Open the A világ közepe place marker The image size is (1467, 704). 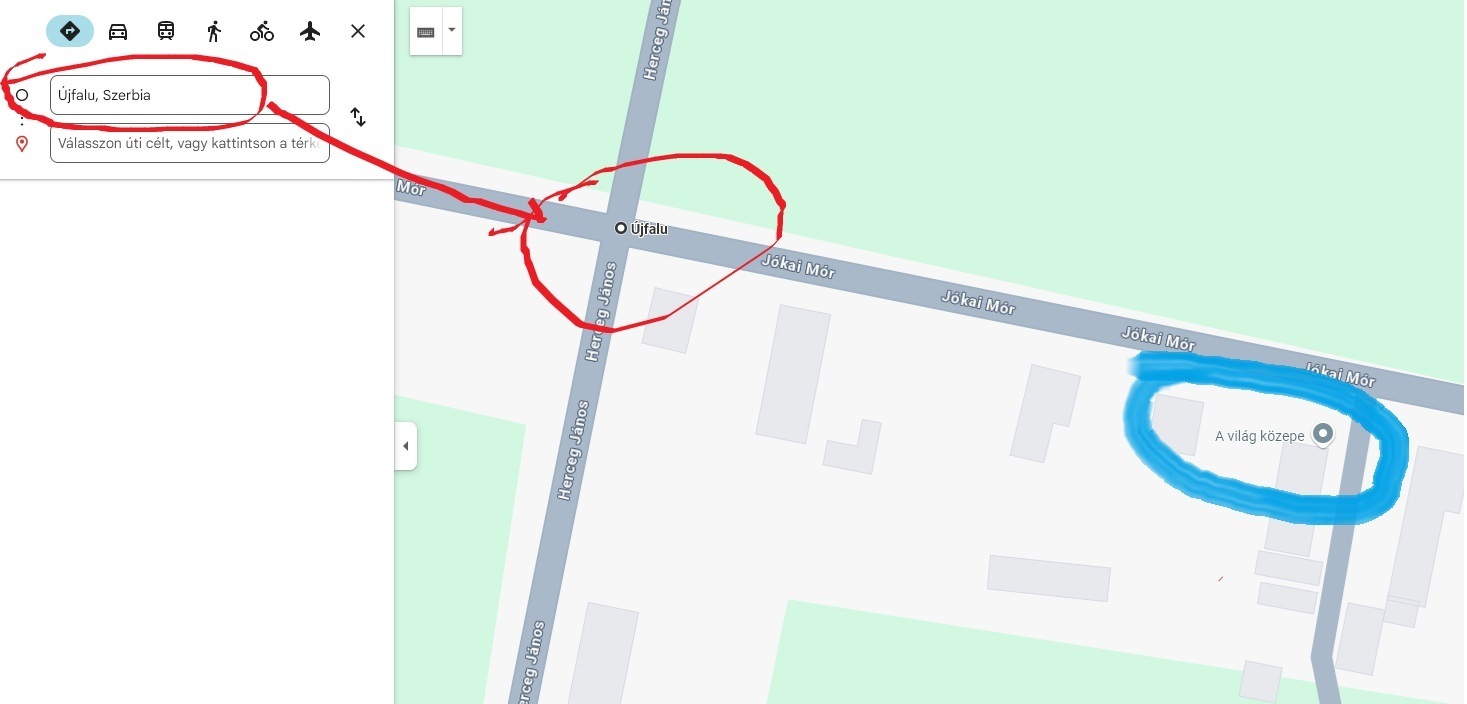1323,434
